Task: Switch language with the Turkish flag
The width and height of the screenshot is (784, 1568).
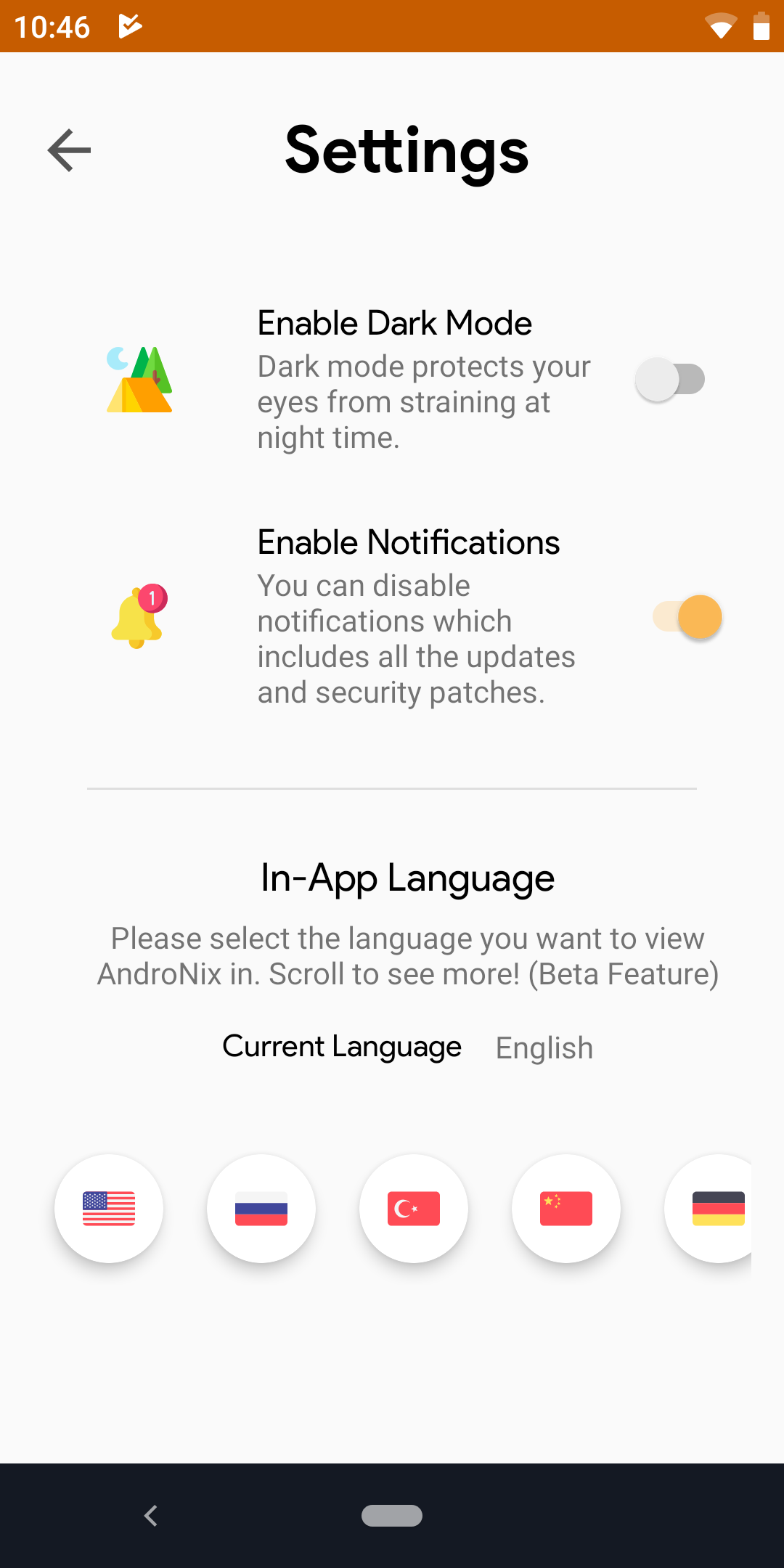Action: click(414, 1209)
